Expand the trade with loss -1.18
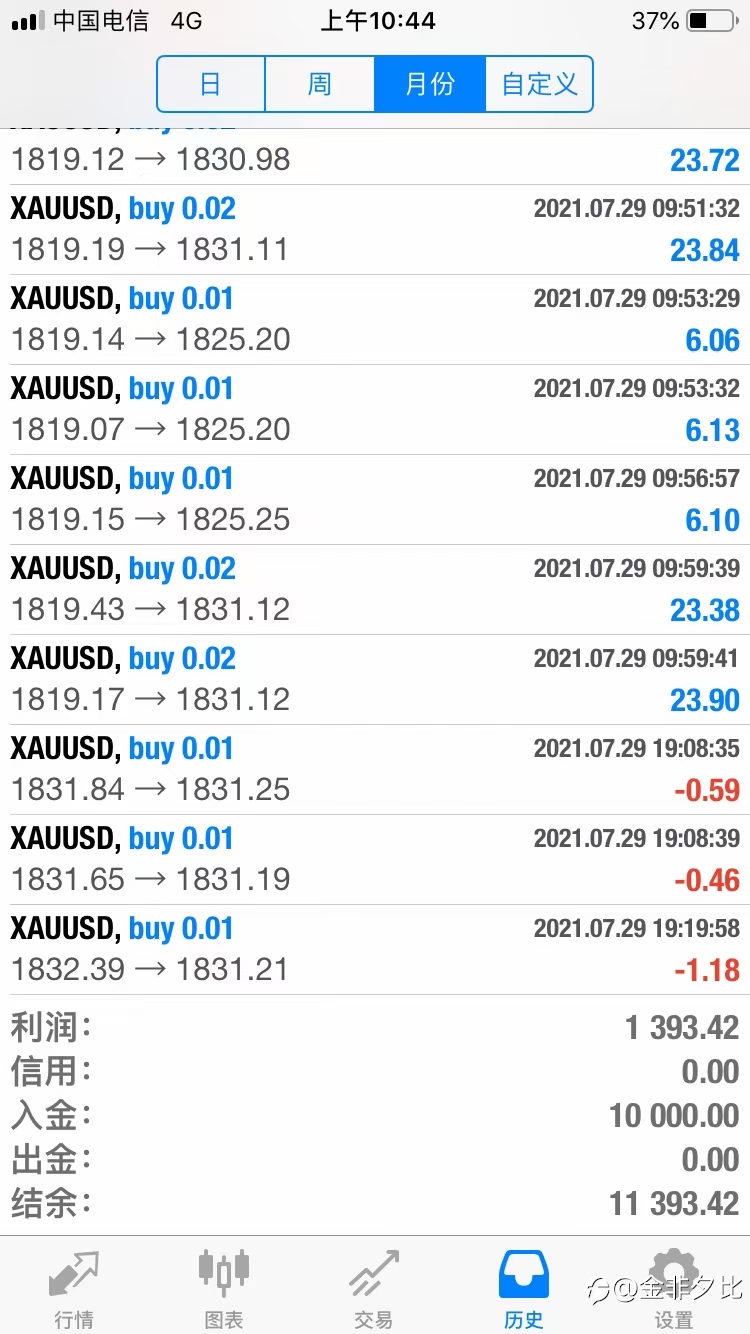This screenshot has height=1334, width=750. click(375, 950)
